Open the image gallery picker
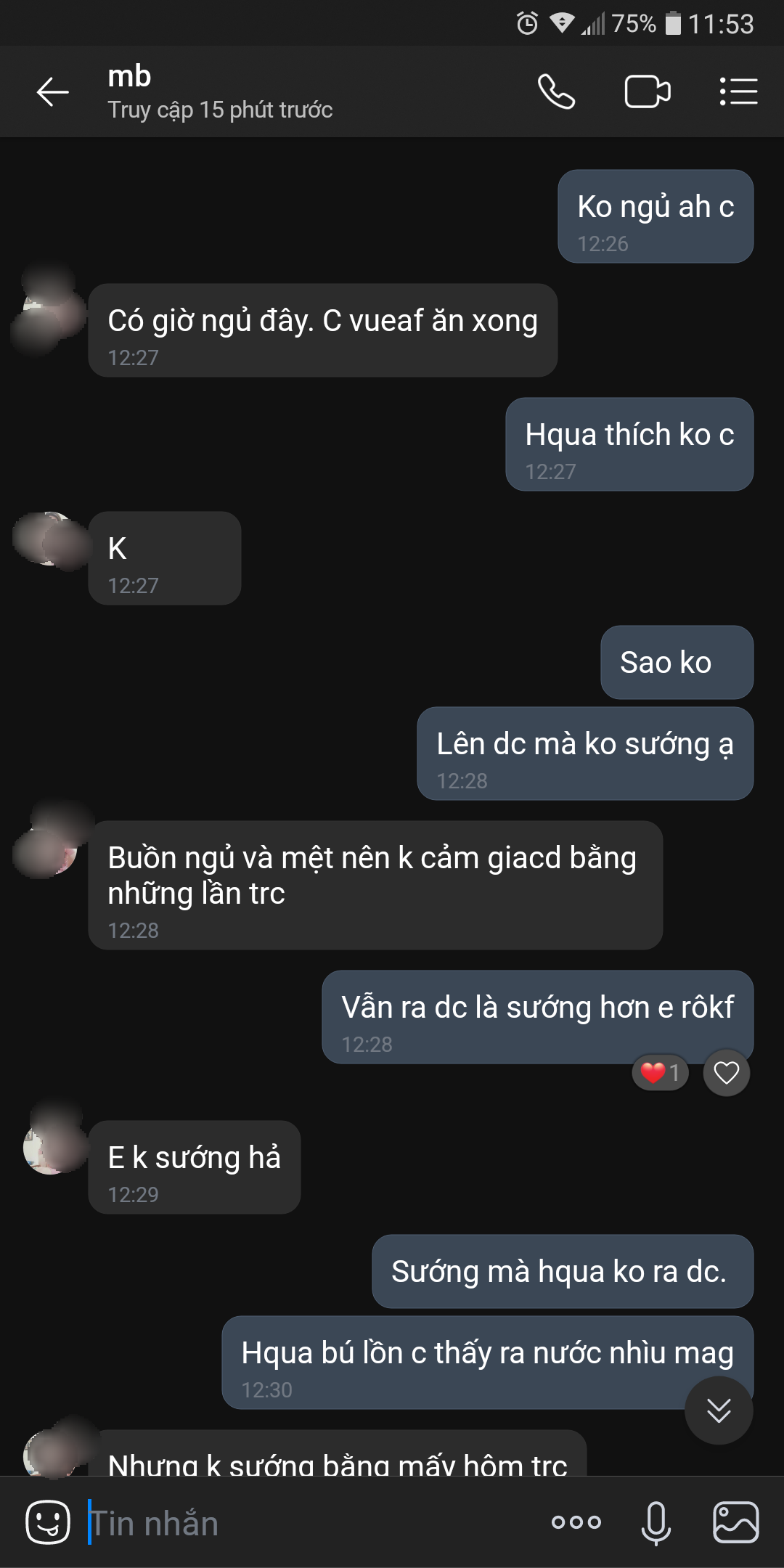 [736, 1522]
